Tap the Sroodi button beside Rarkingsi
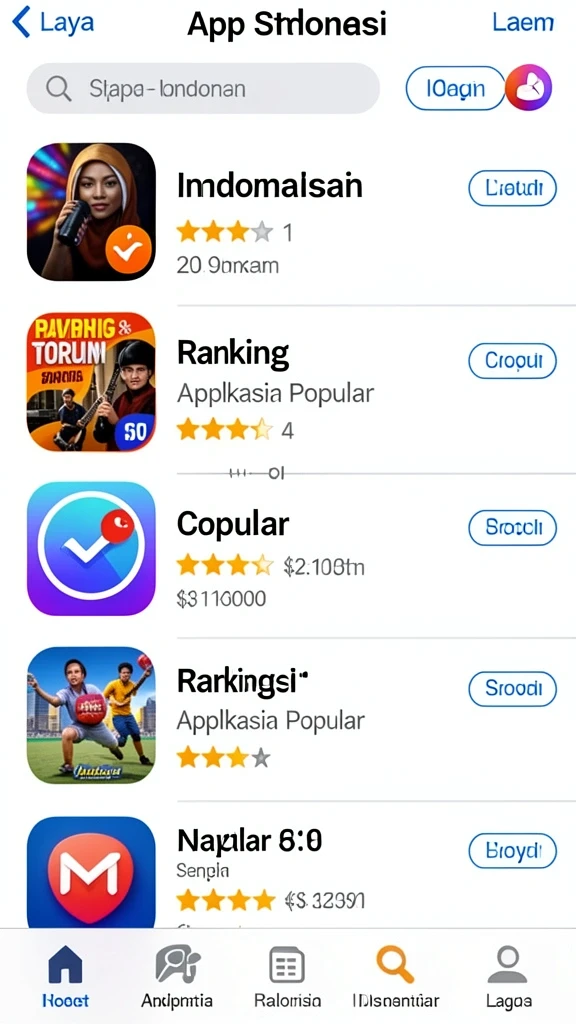 512,688
